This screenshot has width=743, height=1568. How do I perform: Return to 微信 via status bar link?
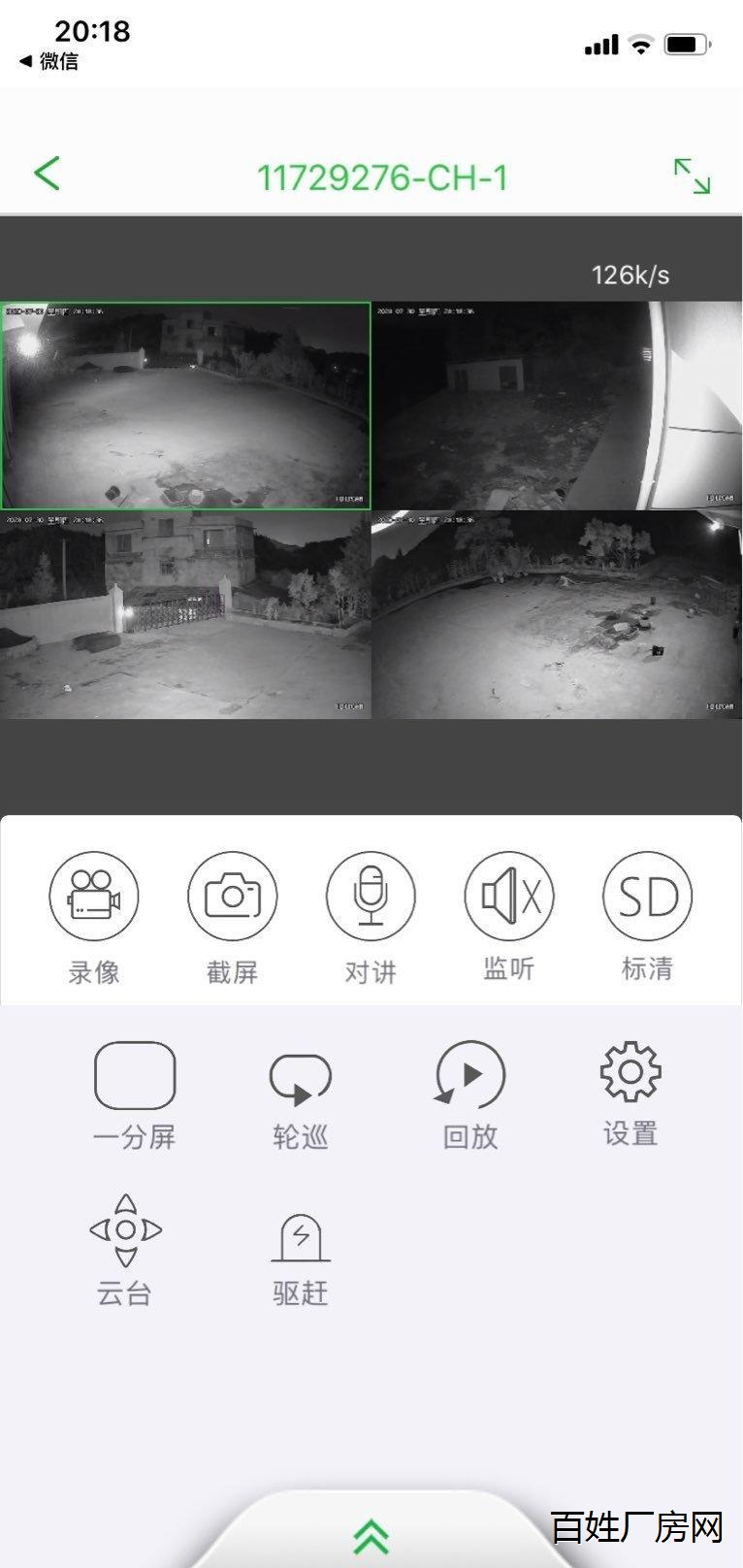[x=50, y=61]
